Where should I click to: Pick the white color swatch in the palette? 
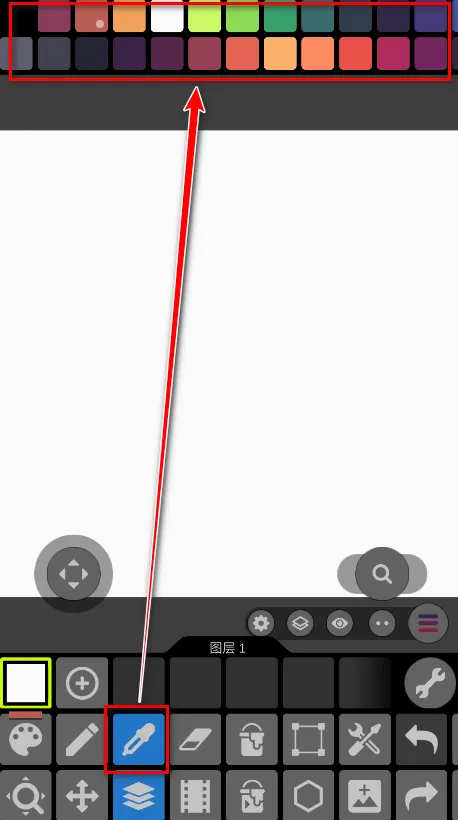[167, 16]
